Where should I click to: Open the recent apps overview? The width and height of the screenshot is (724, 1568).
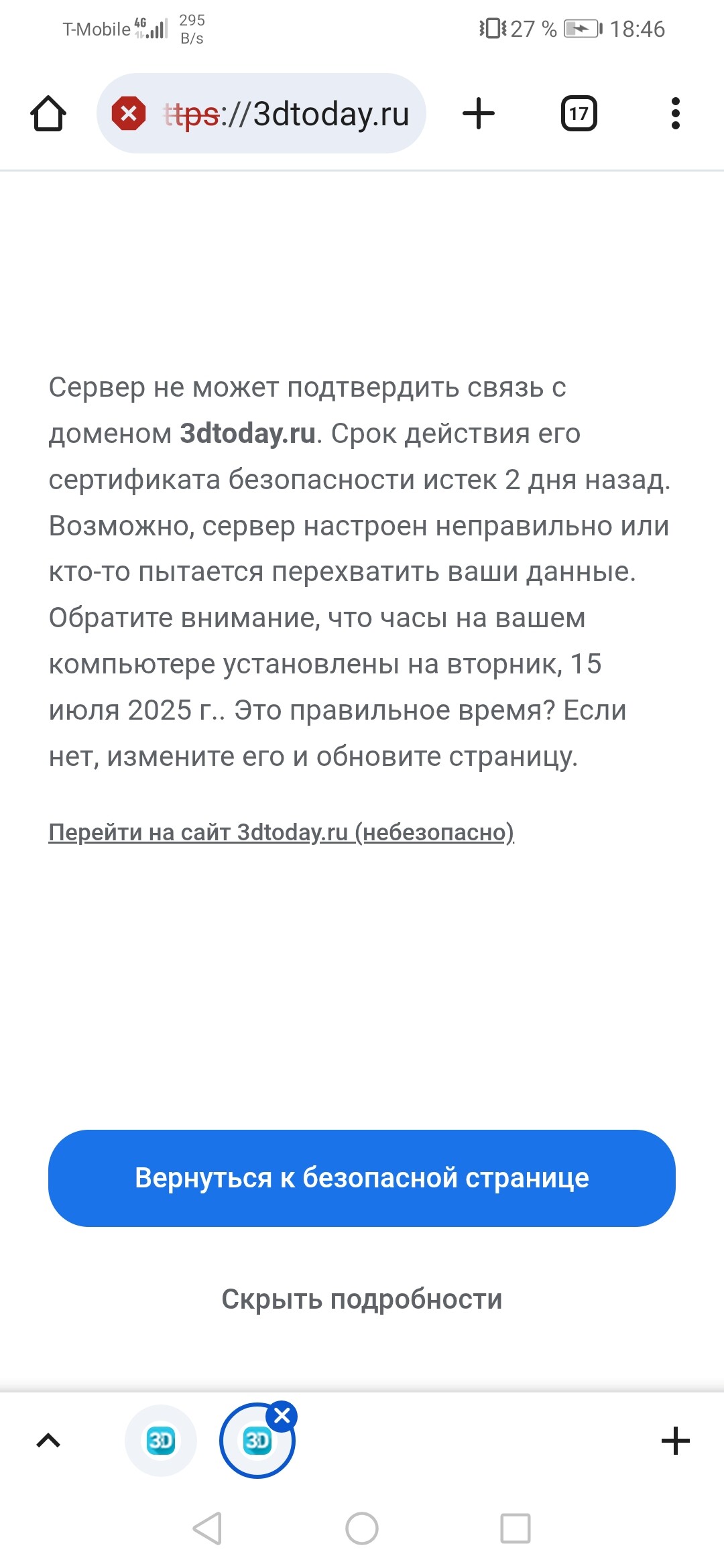pyautogui.click(x=516, y=1528)
